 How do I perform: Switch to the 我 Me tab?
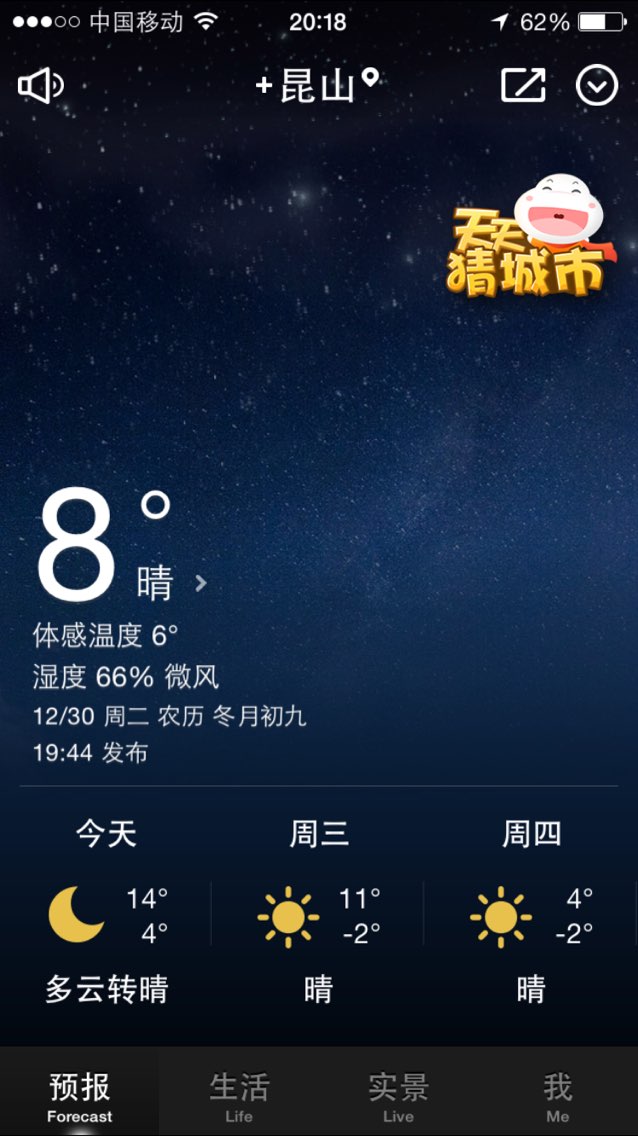pyautogui.click(x=558, y=1094)
